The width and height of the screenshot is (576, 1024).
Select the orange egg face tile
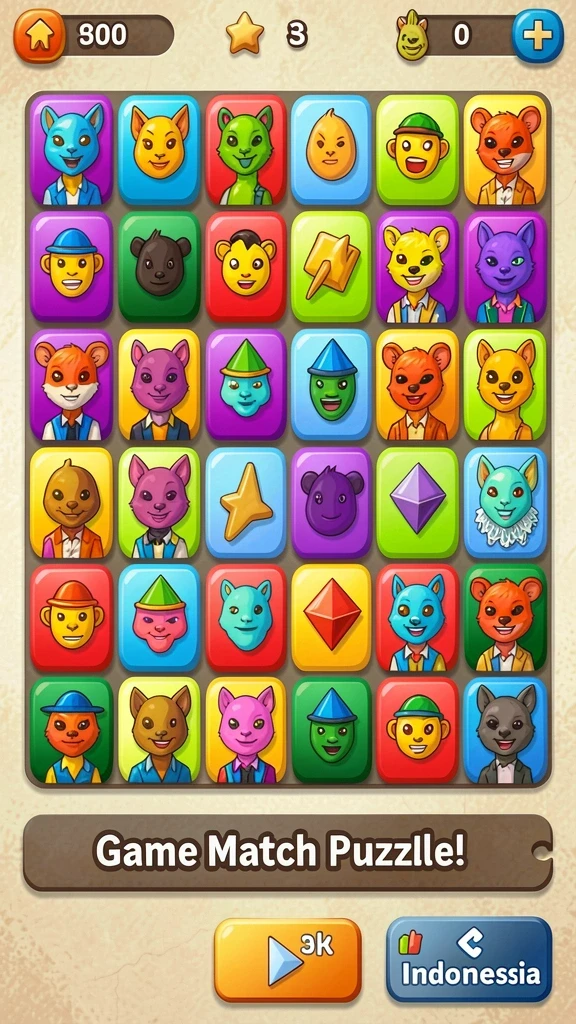[x=331, y=150]
